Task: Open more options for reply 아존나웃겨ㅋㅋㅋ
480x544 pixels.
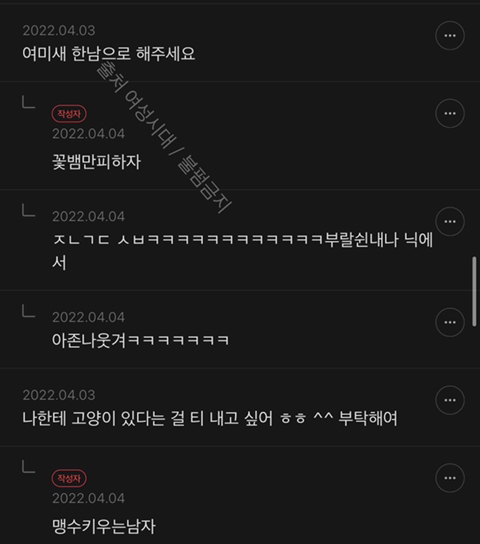Action: (x=450, y=322)
